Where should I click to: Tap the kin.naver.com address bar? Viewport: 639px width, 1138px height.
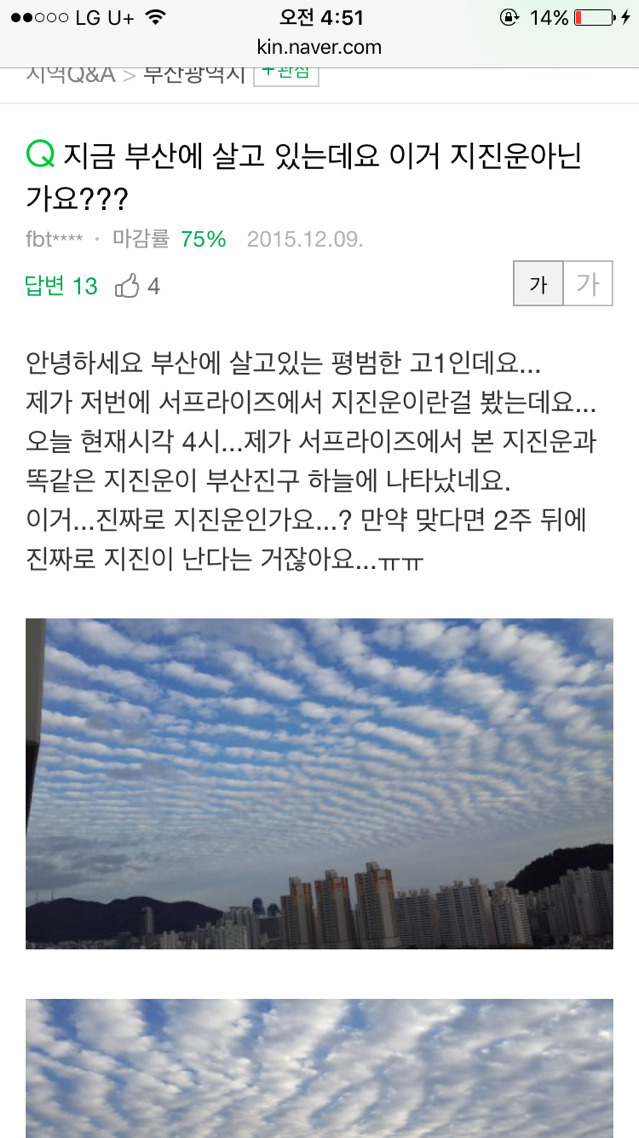click(319, 47)
